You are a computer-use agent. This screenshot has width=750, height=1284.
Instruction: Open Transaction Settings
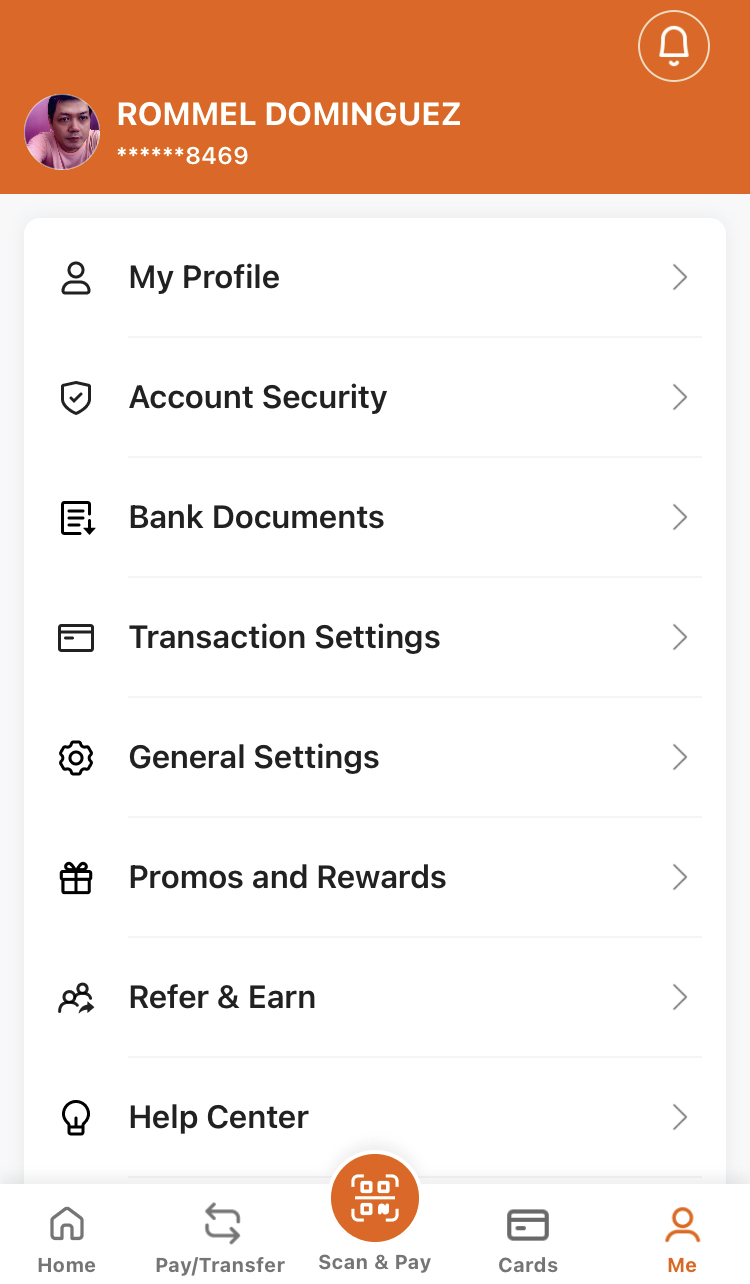click(x=375, y=637)
